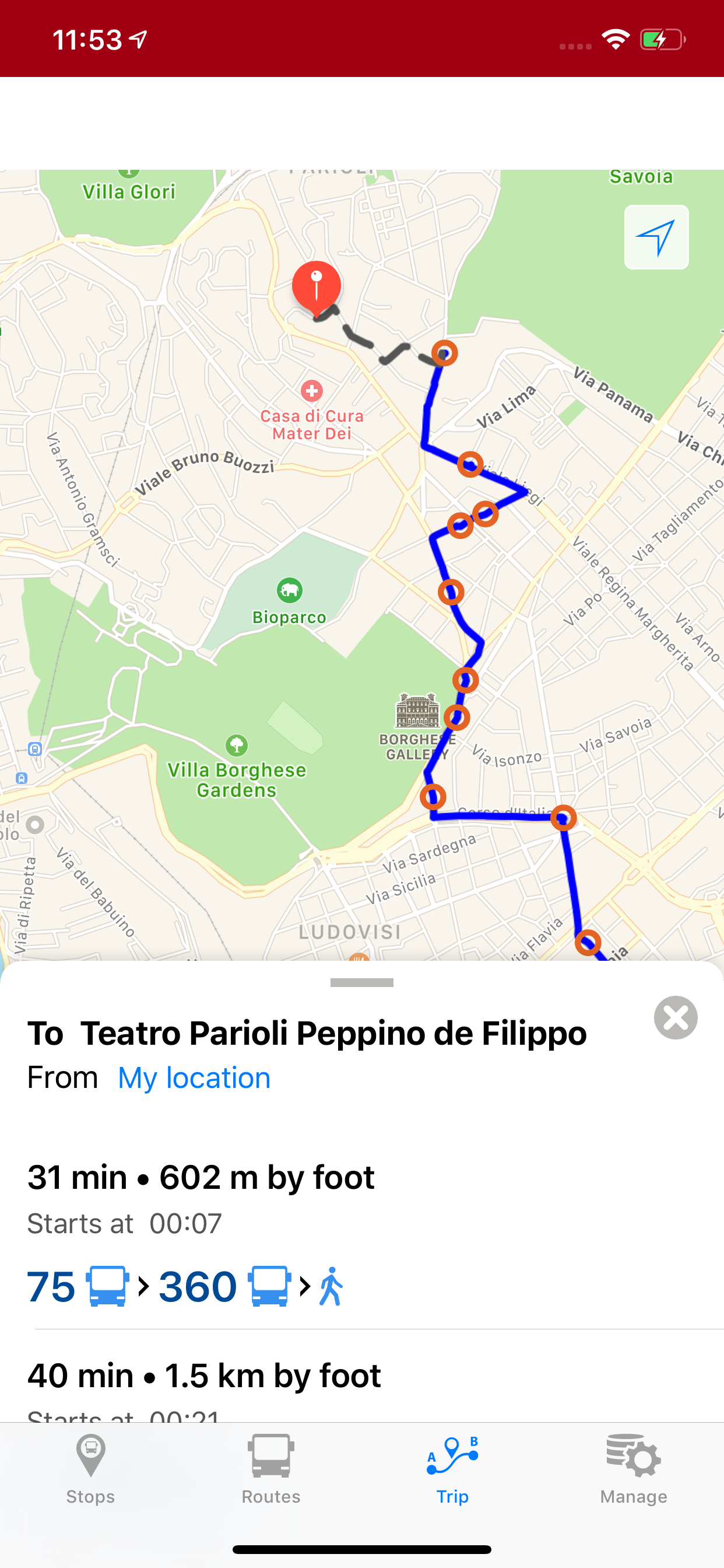Screen dimensions: 724x1568
Task: Select the 31 min route option
Action: pos(362,1233)
